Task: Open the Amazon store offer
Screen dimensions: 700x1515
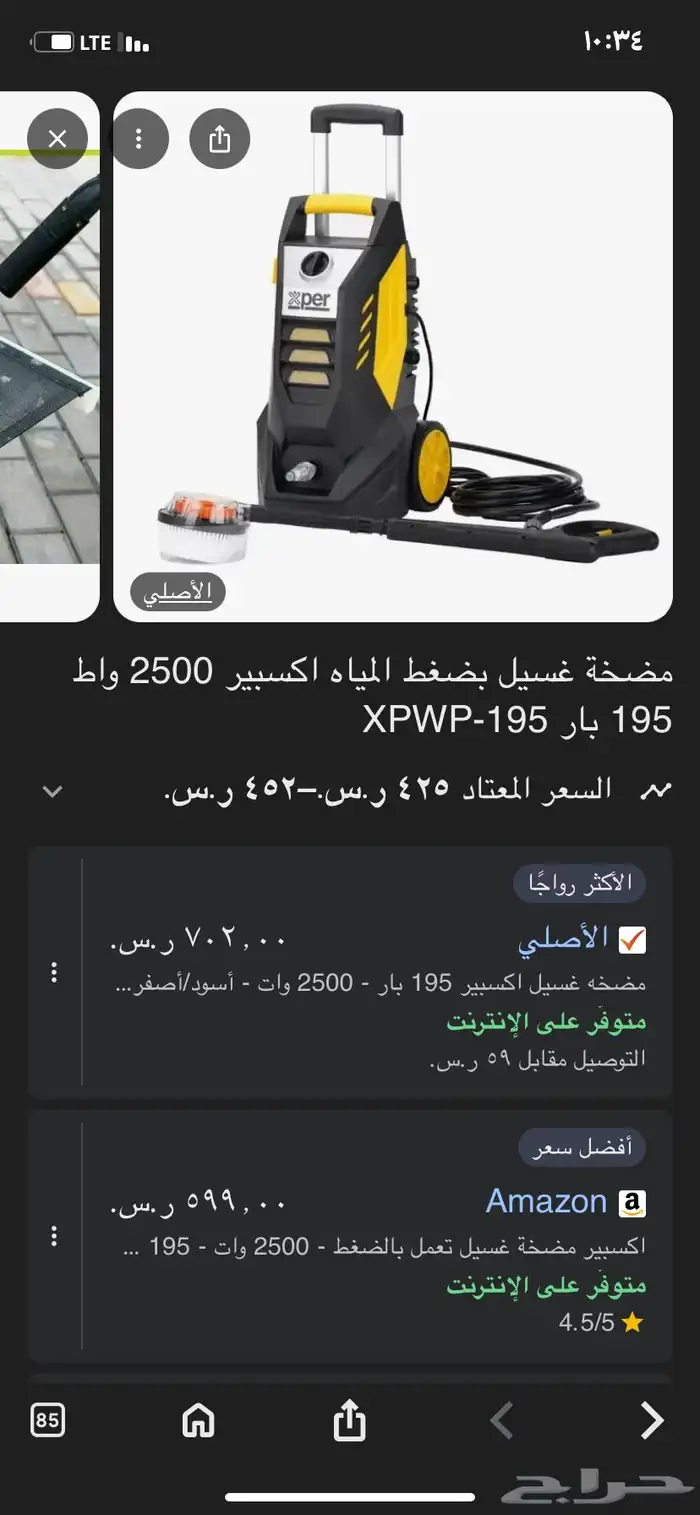Action: click(x=547, y=1202)
